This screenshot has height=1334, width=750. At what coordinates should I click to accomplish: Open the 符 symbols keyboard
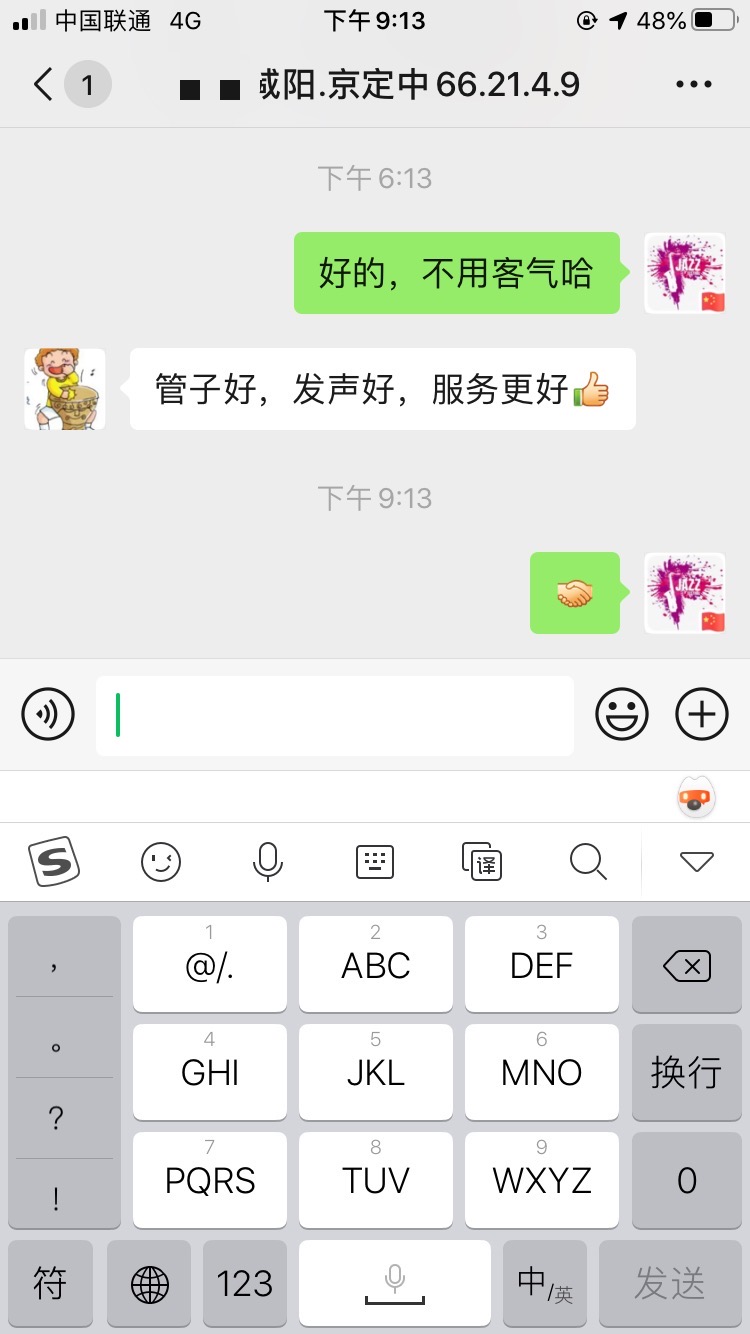50,1284
